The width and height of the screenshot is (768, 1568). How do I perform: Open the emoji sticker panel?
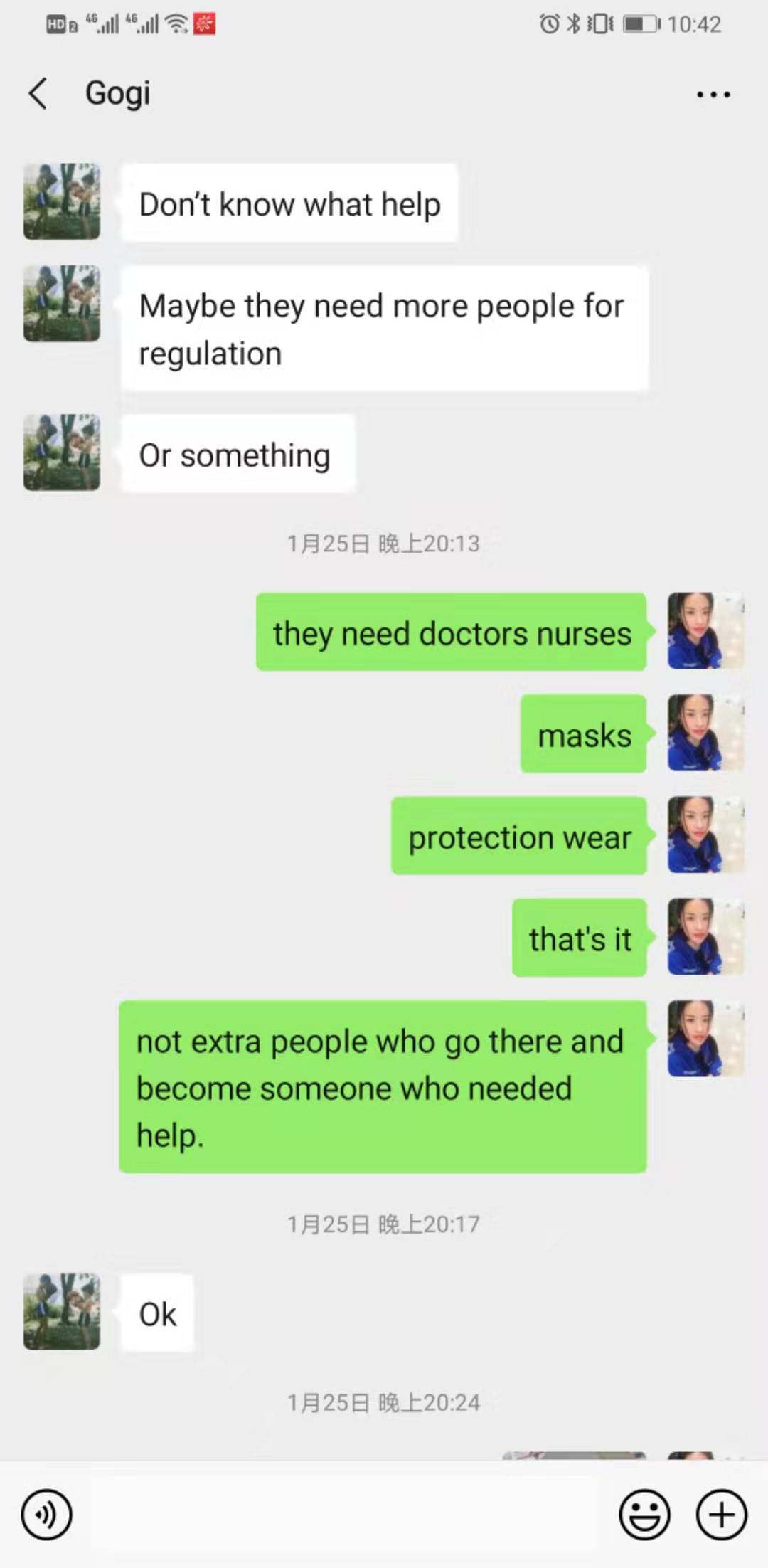coord(644,1515)
